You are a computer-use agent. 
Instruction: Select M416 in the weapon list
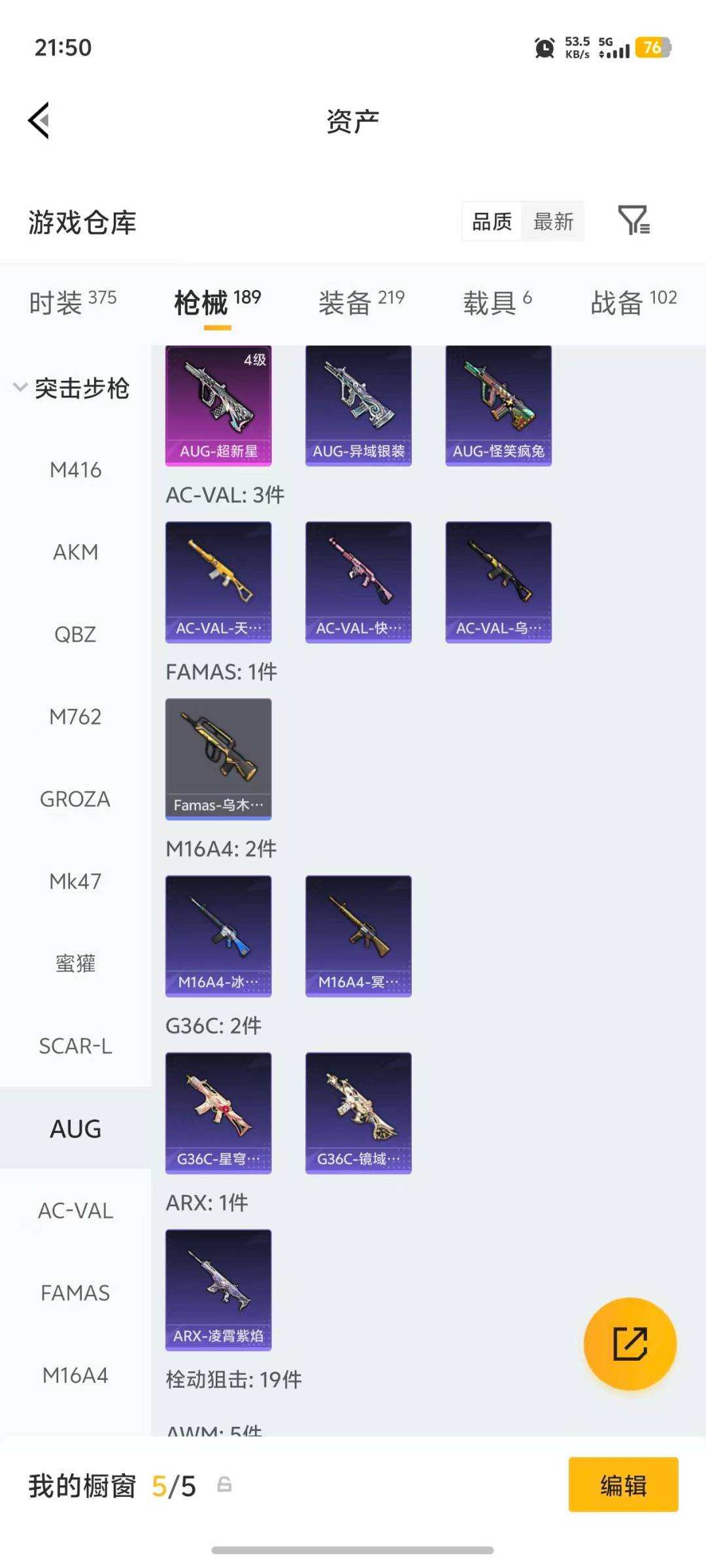75,470
